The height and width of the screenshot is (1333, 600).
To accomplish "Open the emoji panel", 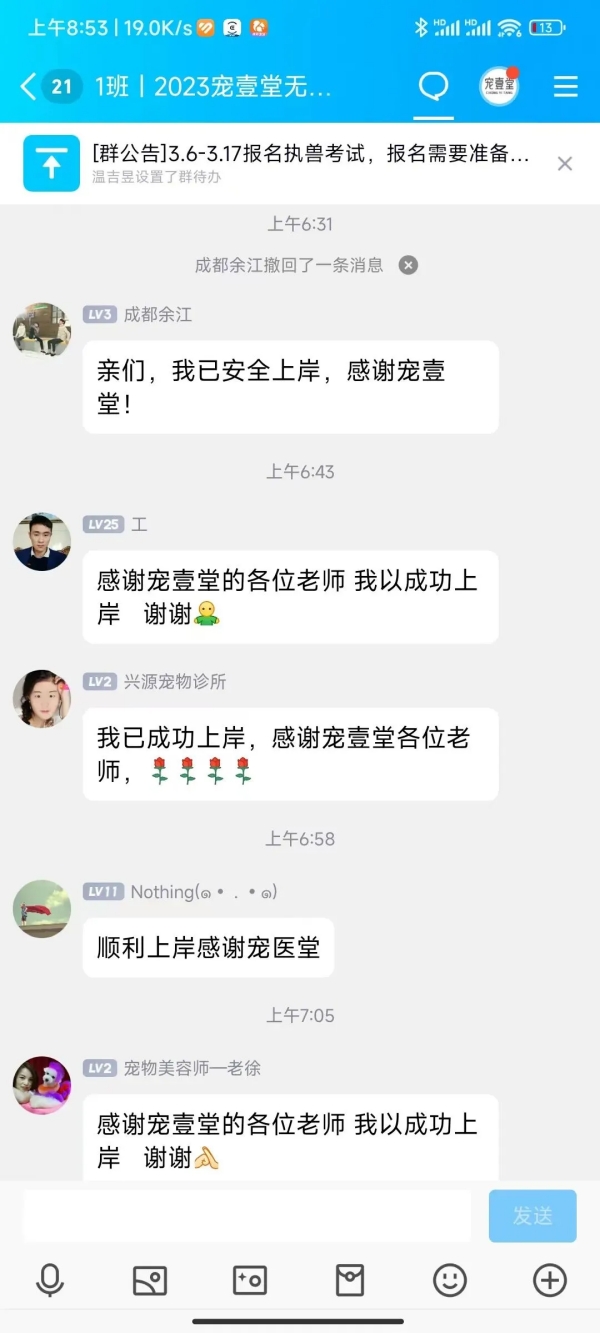I will click(450, 1280).
